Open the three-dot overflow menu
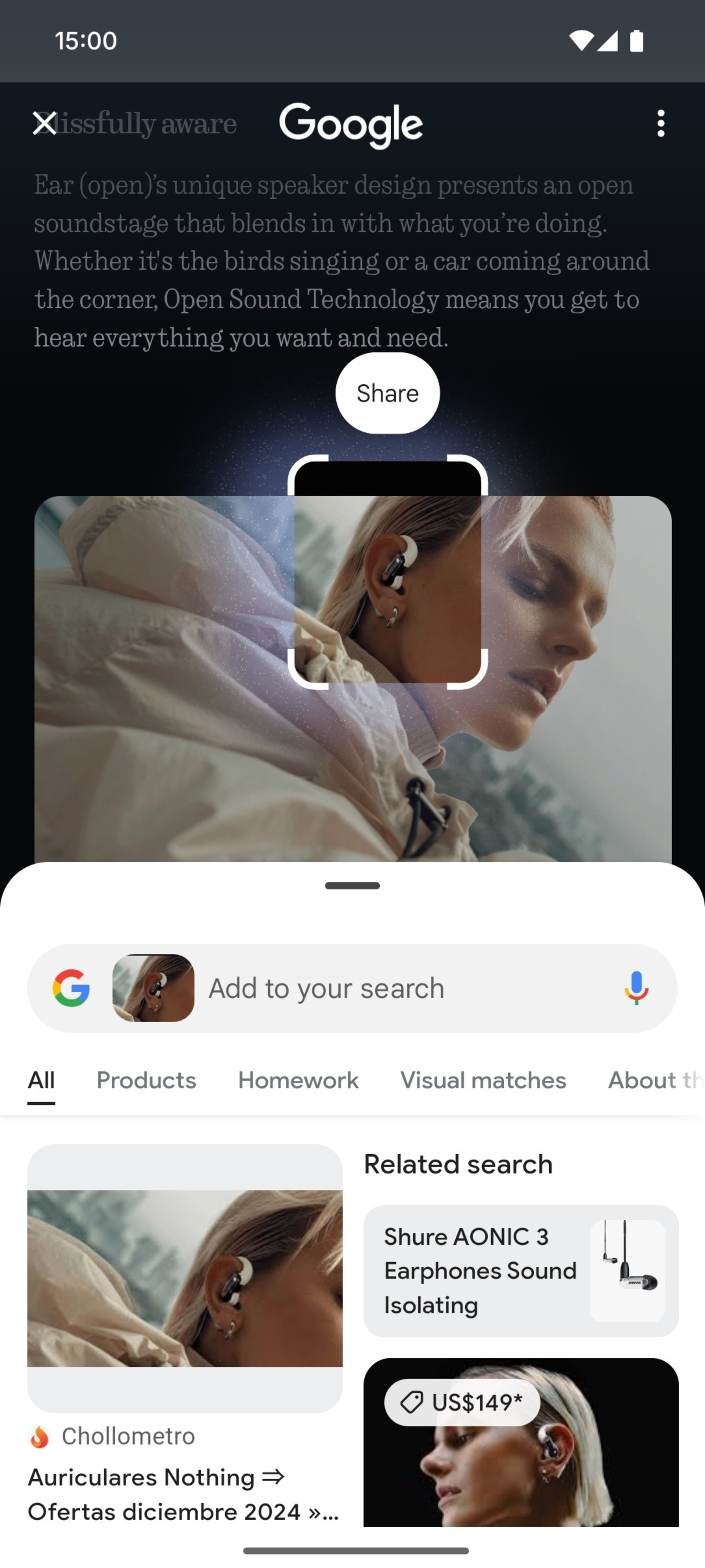 [661, 124]
